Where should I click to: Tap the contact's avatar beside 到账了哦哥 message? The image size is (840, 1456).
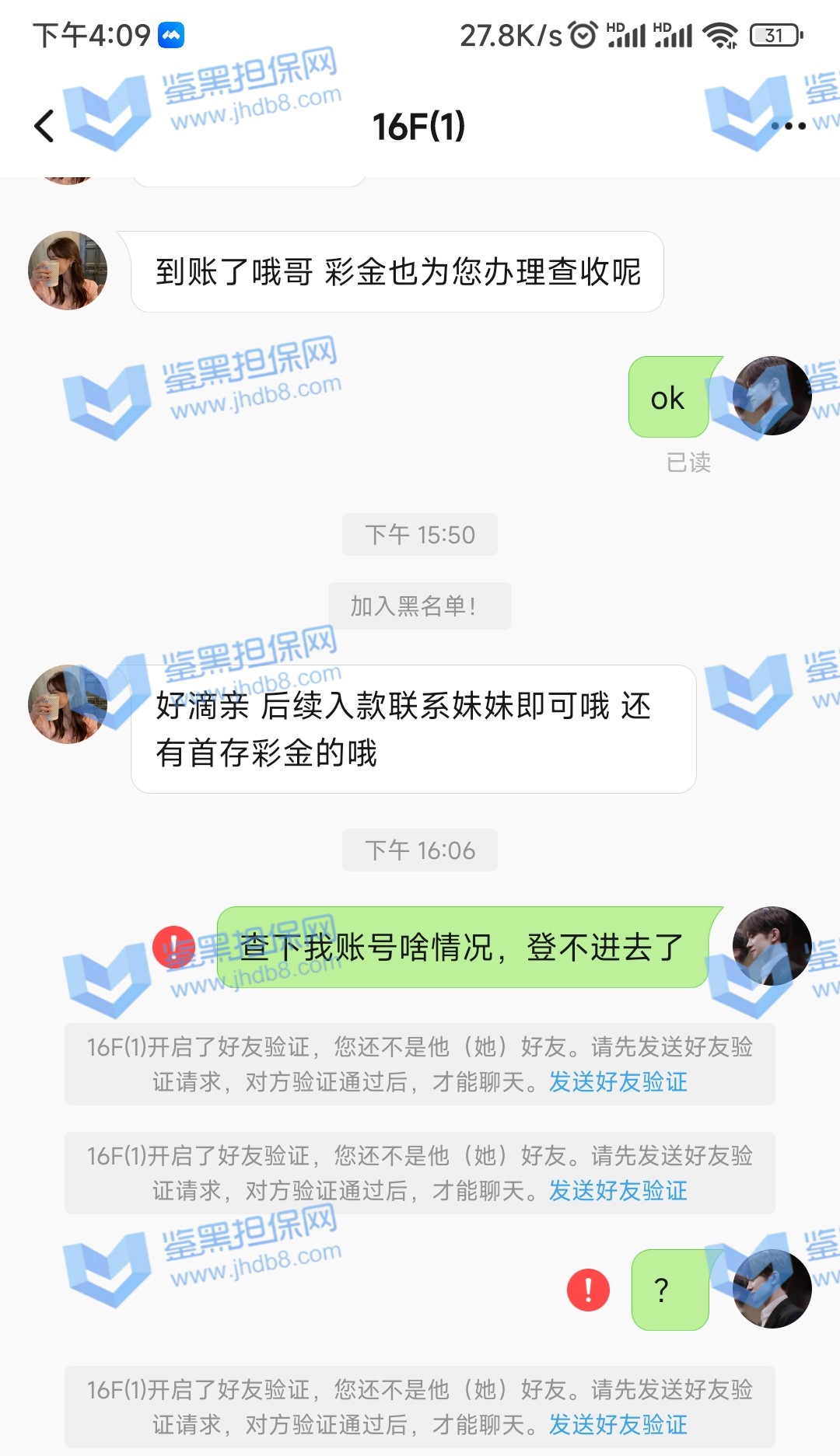[x=68, y=271]
